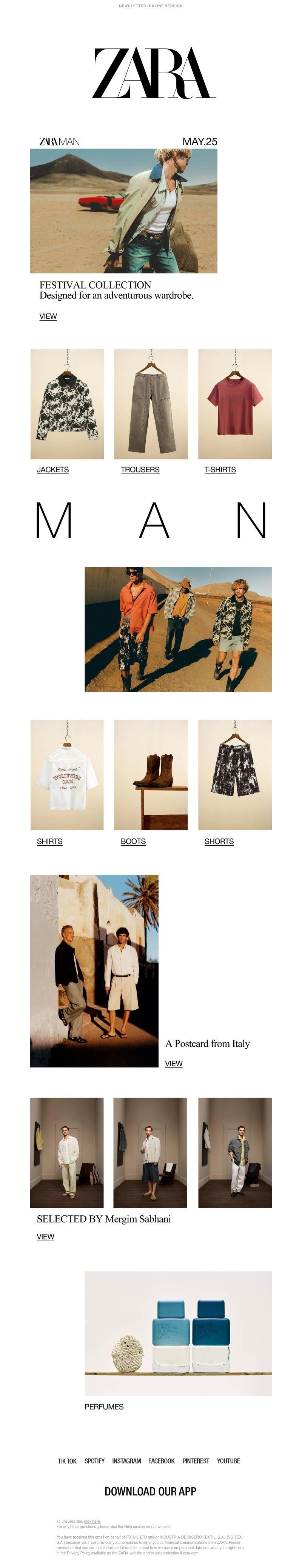Image resolution: width=302 pixels, height=1568 pixels.
Task: Tap VIEW under Festival Collection
Action: click(x=48, y=316)
